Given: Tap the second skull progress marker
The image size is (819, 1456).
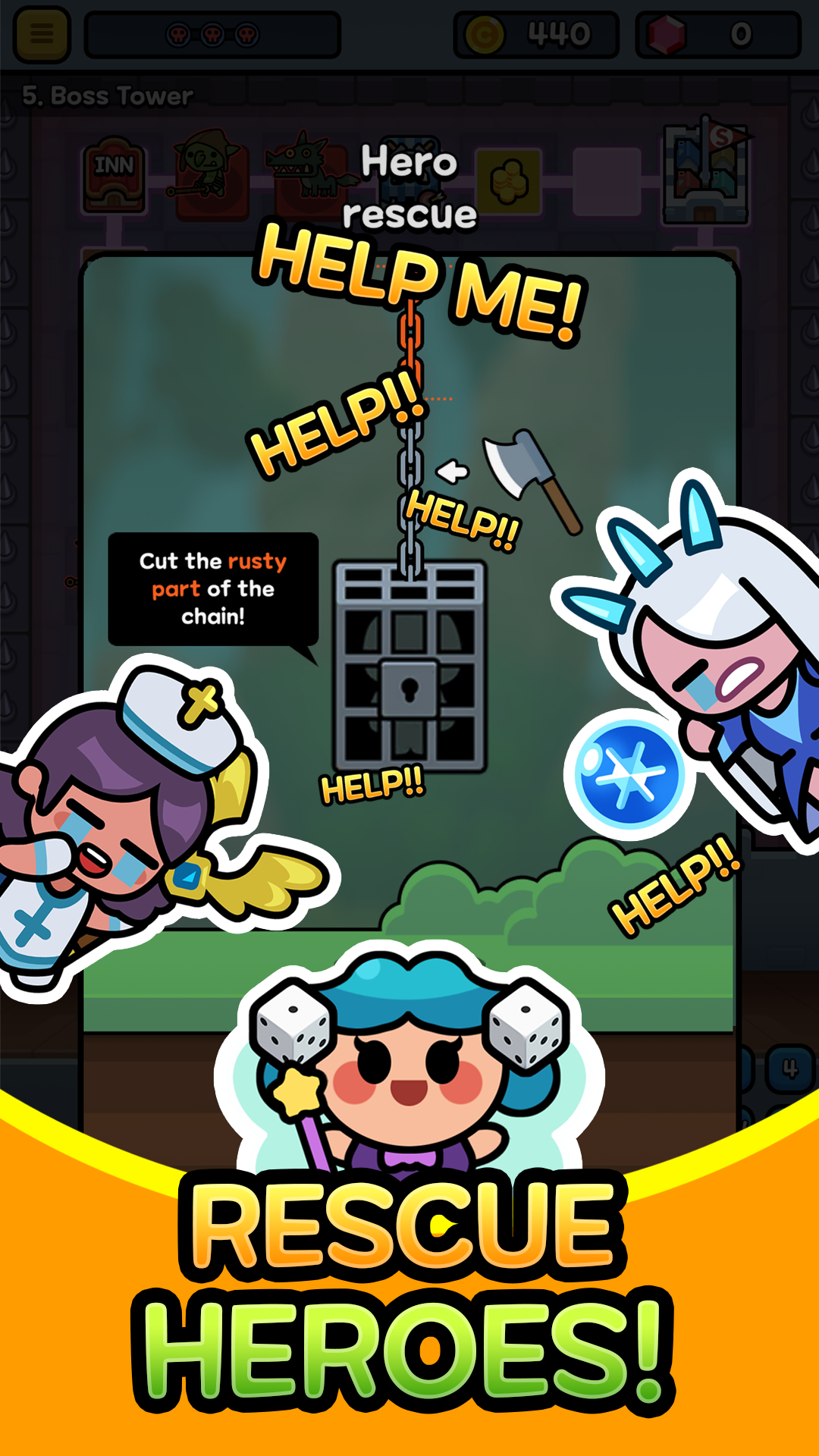Looking at the screenshot, I should pos(213,33).
